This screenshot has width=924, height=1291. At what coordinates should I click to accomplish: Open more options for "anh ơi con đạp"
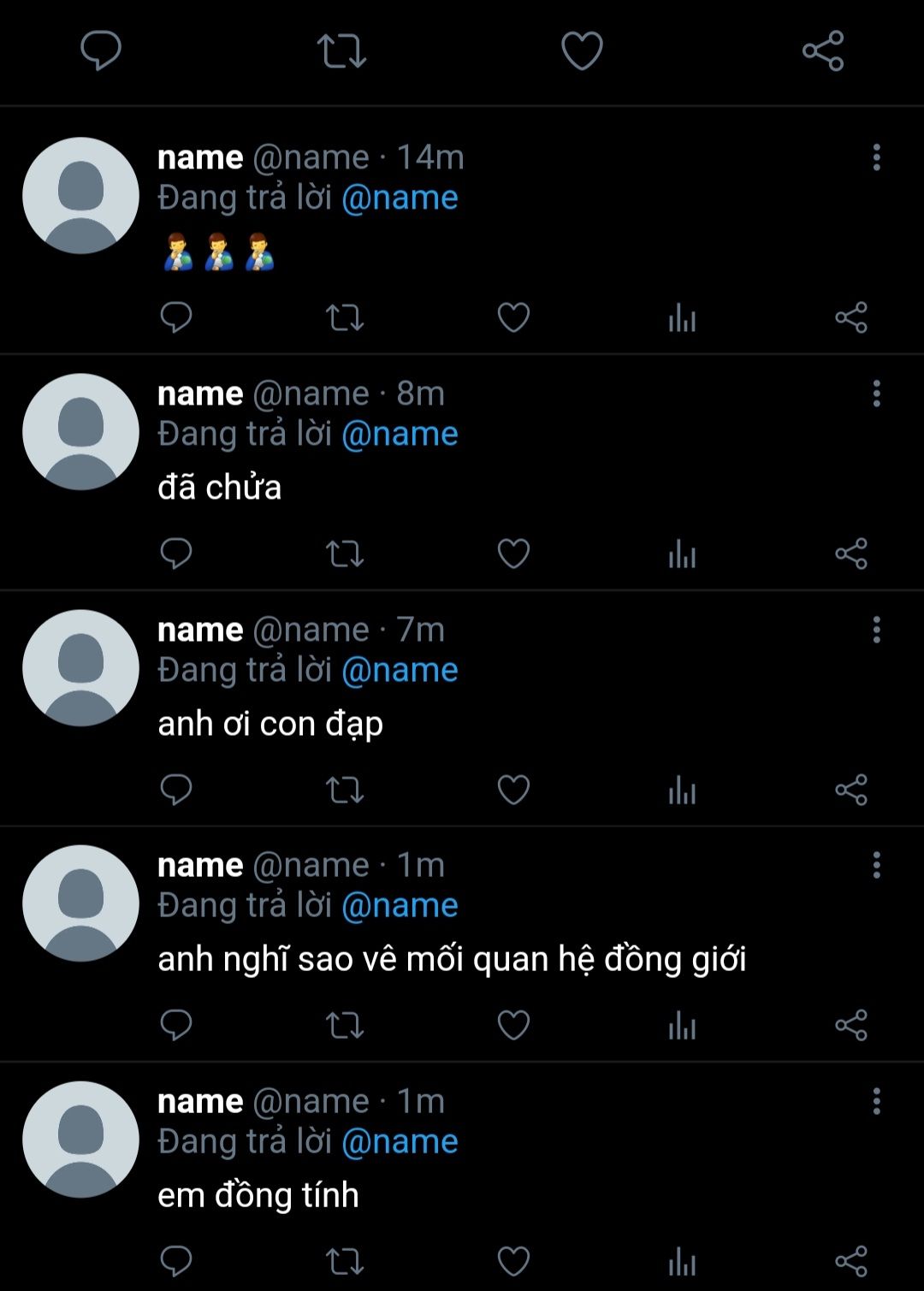(876, 630)
